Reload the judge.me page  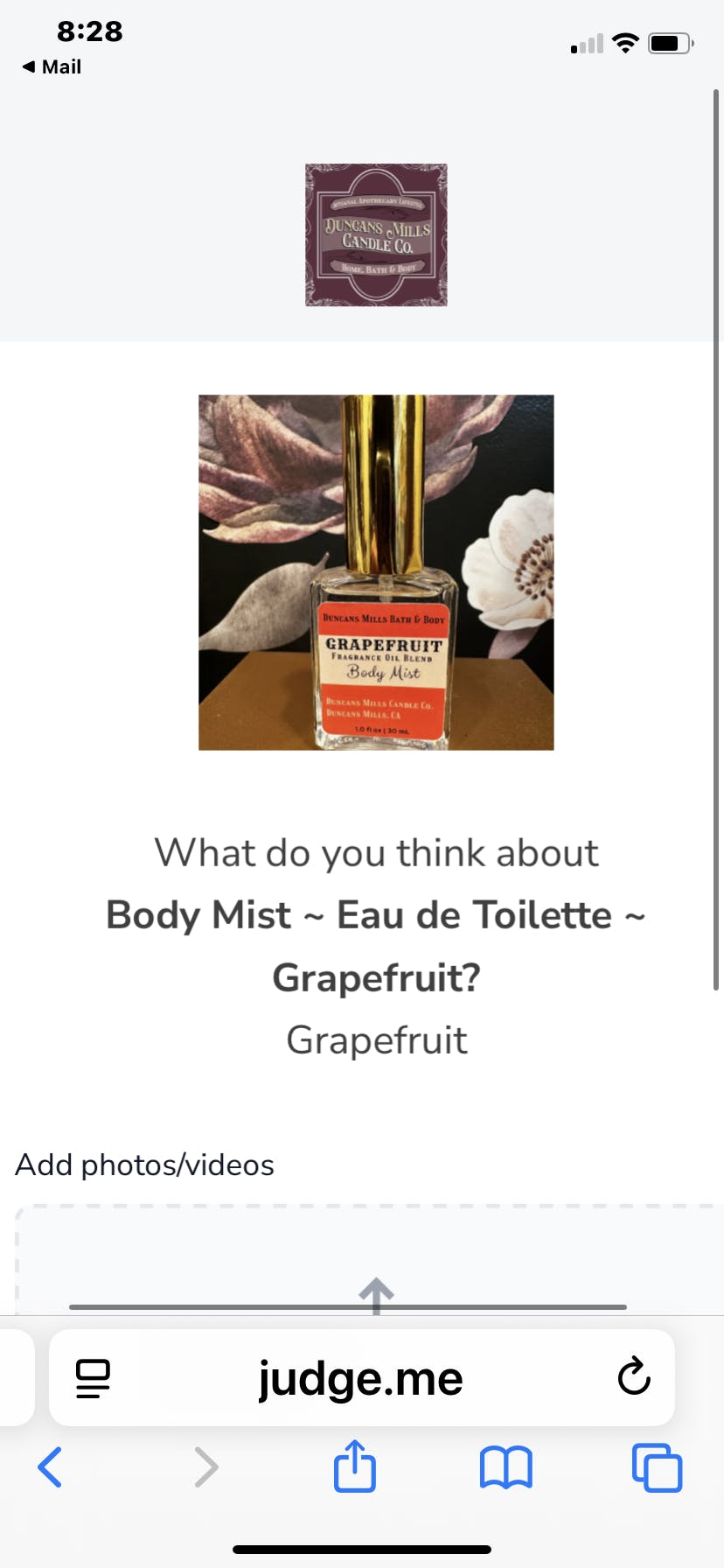point(633,1376)
